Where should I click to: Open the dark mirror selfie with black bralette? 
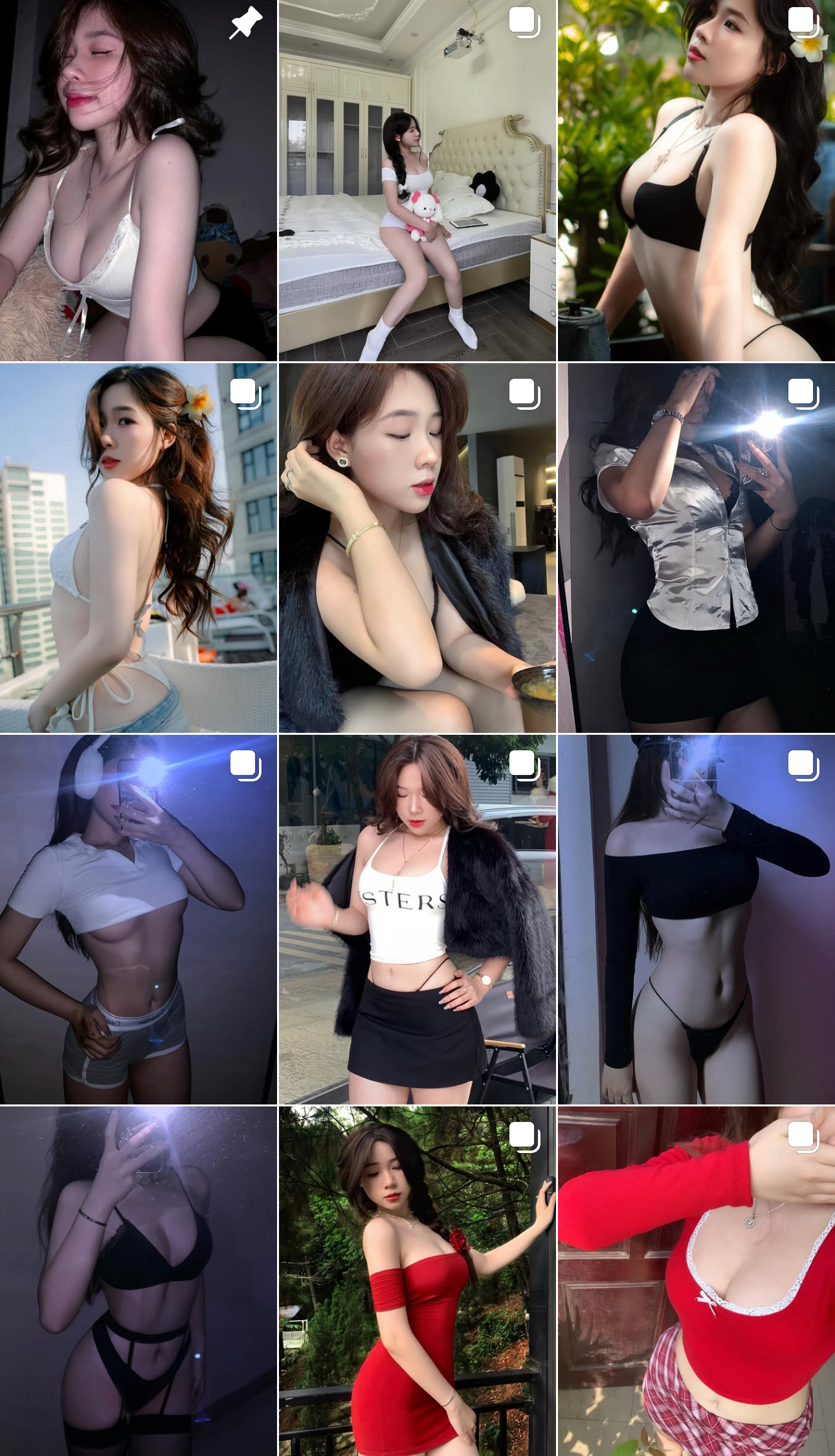139,1282
